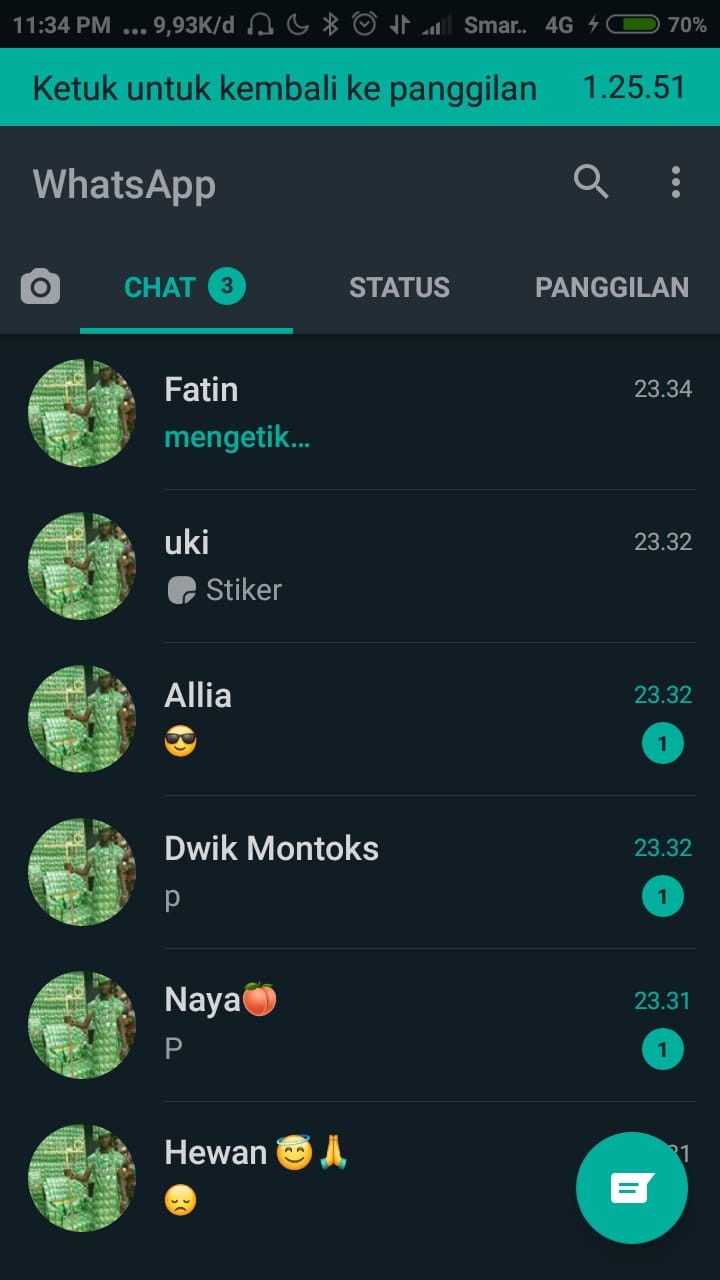Screen dimensions: 720x1280
Task: Switch to the PANGGILAN tab
Action: point(611,288)
